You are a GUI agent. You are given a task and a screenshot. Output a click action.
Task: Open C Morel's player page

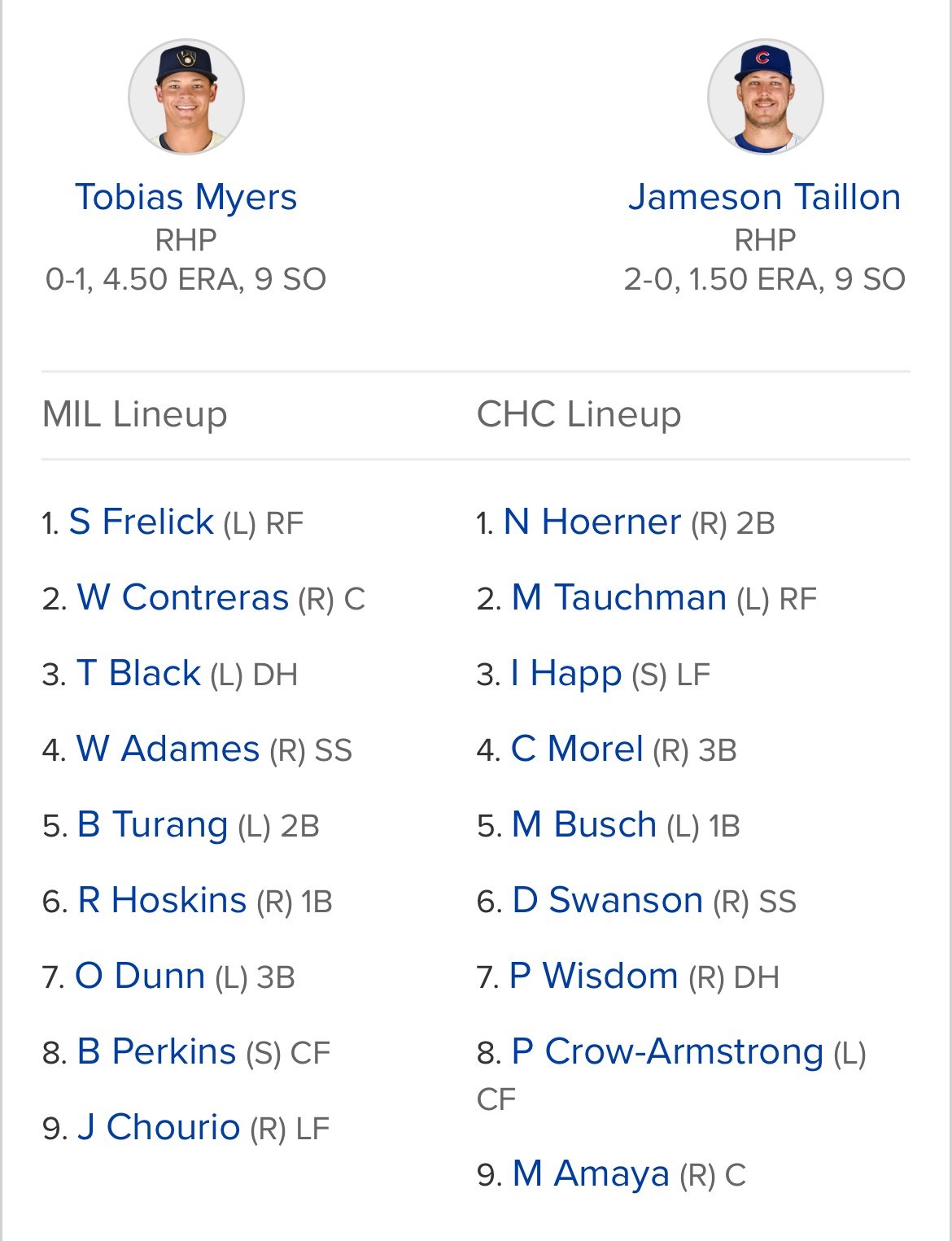(x=577, y=749)
